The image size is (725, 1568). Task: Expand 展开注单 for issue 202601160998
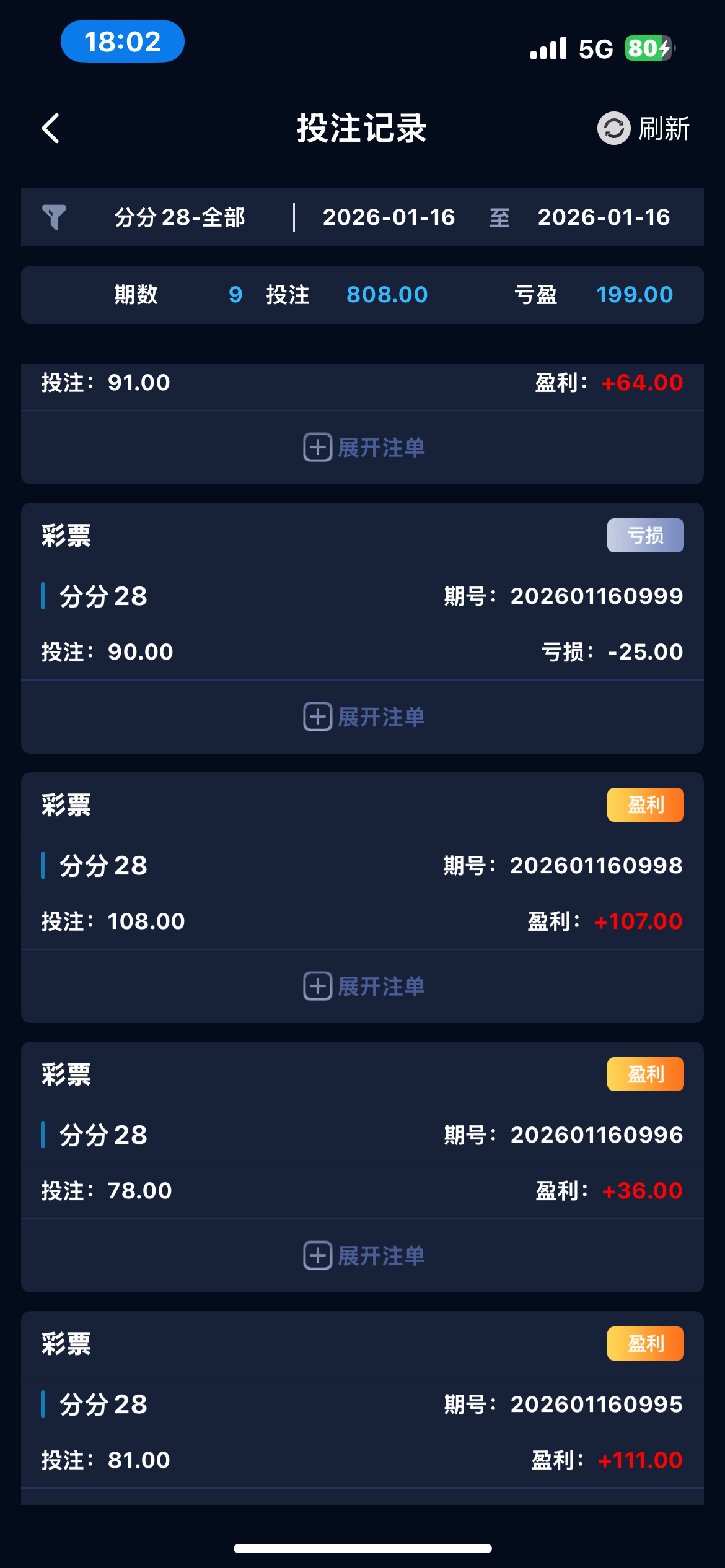click(x=364, y=987)
